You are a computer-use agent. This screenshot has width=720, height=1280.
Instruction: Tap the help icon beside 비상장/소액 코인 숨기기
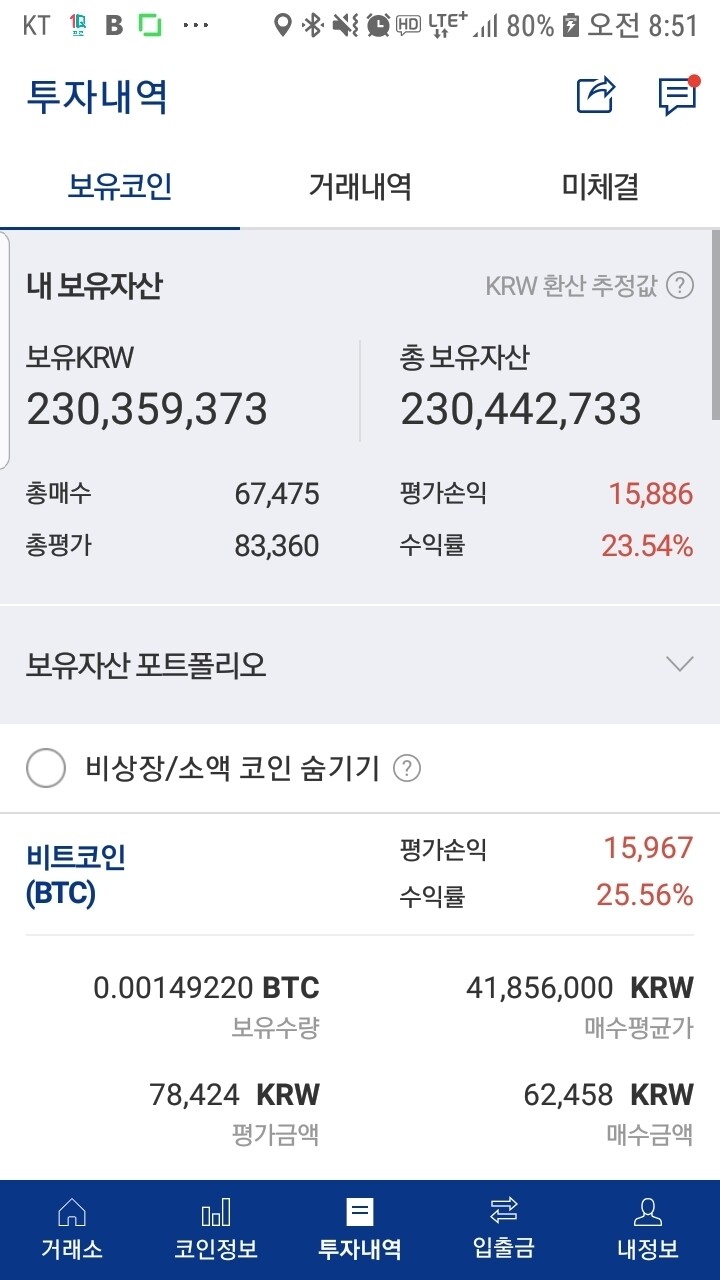[x=407, y=768]
